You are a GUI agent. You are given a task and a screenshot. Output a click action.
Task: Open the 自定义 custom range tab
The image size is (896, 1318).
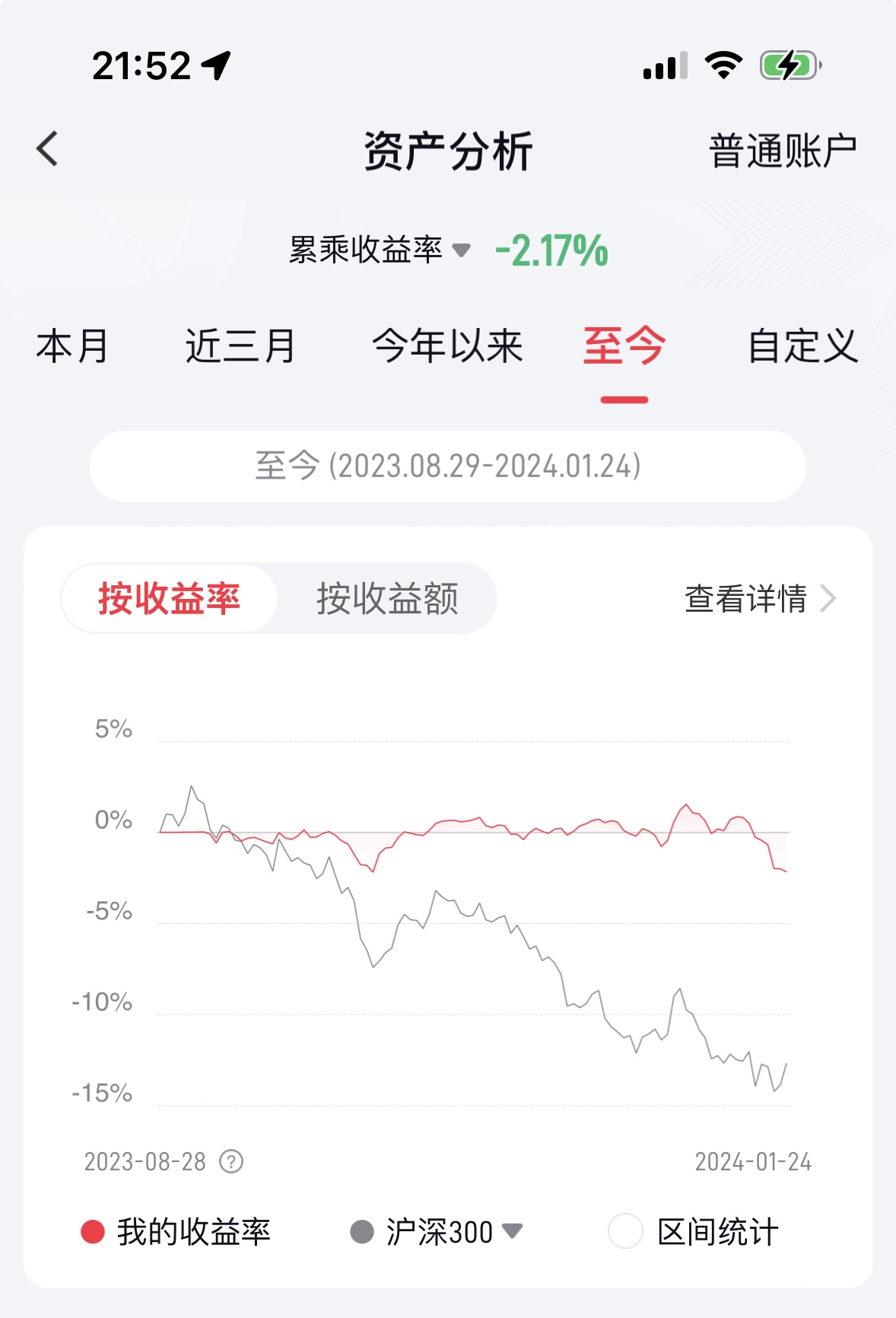click(803, 346)
